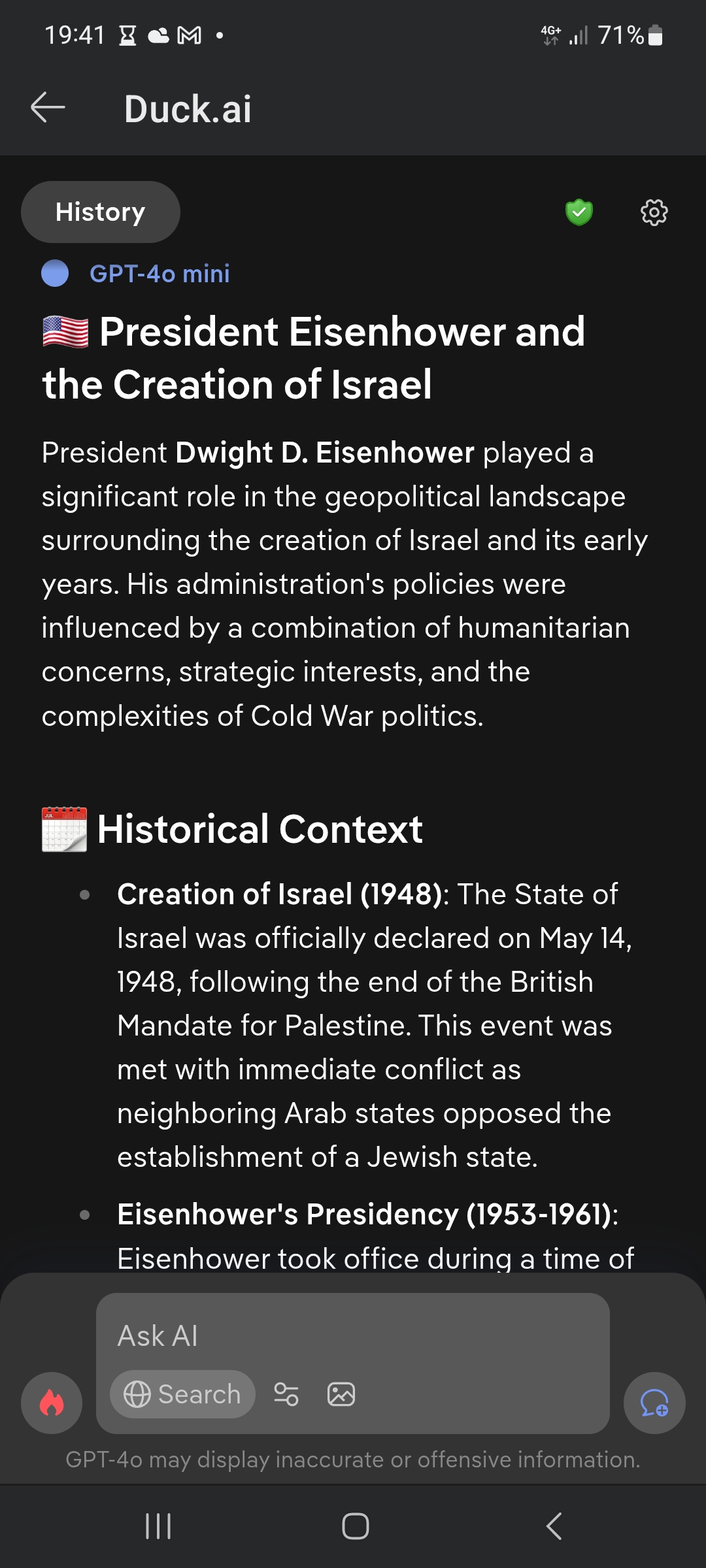706x1568 pixels.
Task: Open settings gear icon
Action: click(x=654, y=212)
